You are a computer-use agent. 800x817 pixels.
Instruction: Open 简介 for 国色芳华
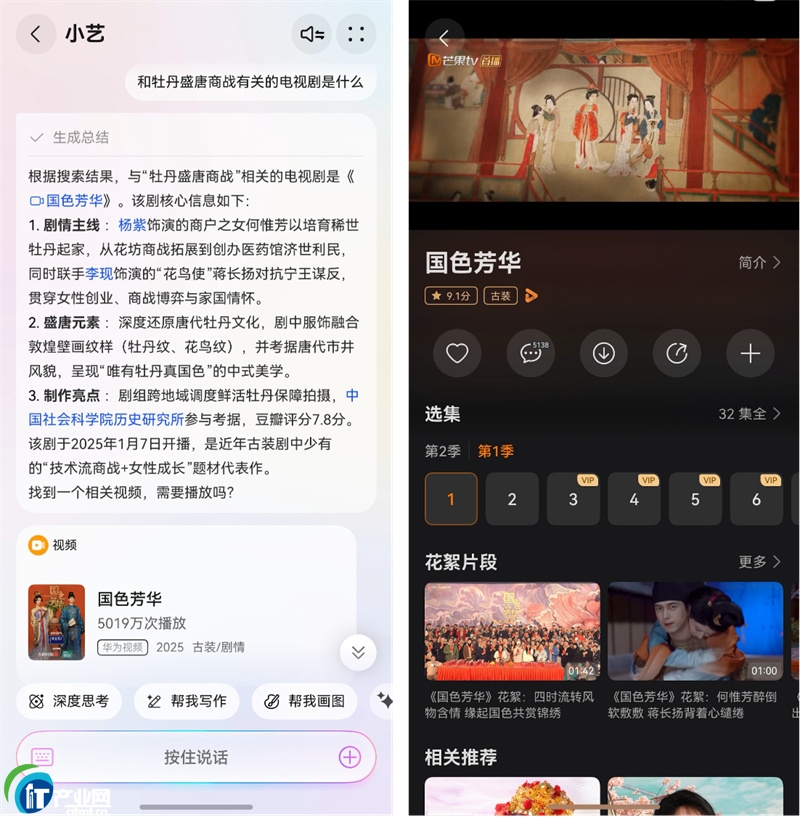(759, 262)
